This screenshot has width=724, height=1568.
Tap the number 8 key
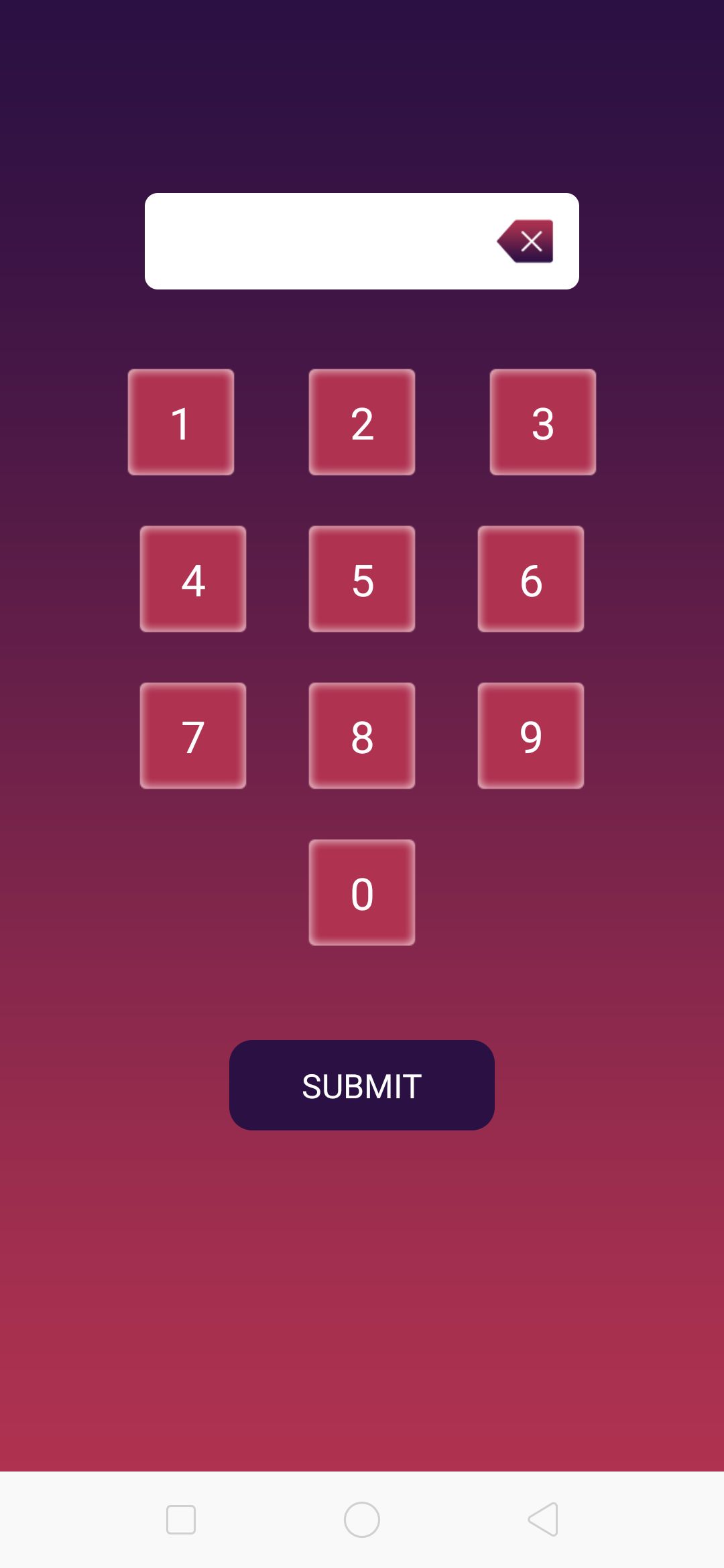pos(362,736)
